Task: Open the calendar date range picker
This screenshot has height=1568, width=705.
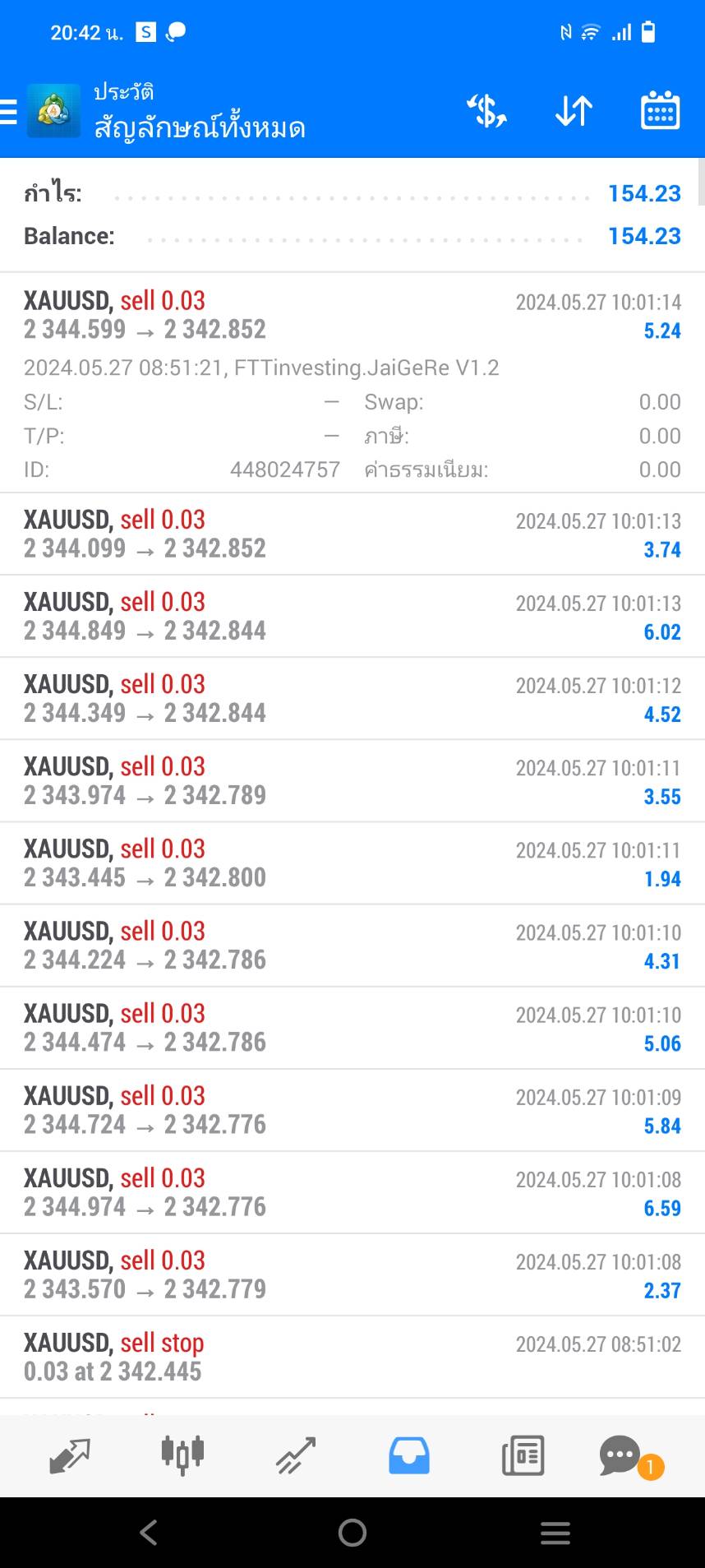Action: click(x=660, y=111)
